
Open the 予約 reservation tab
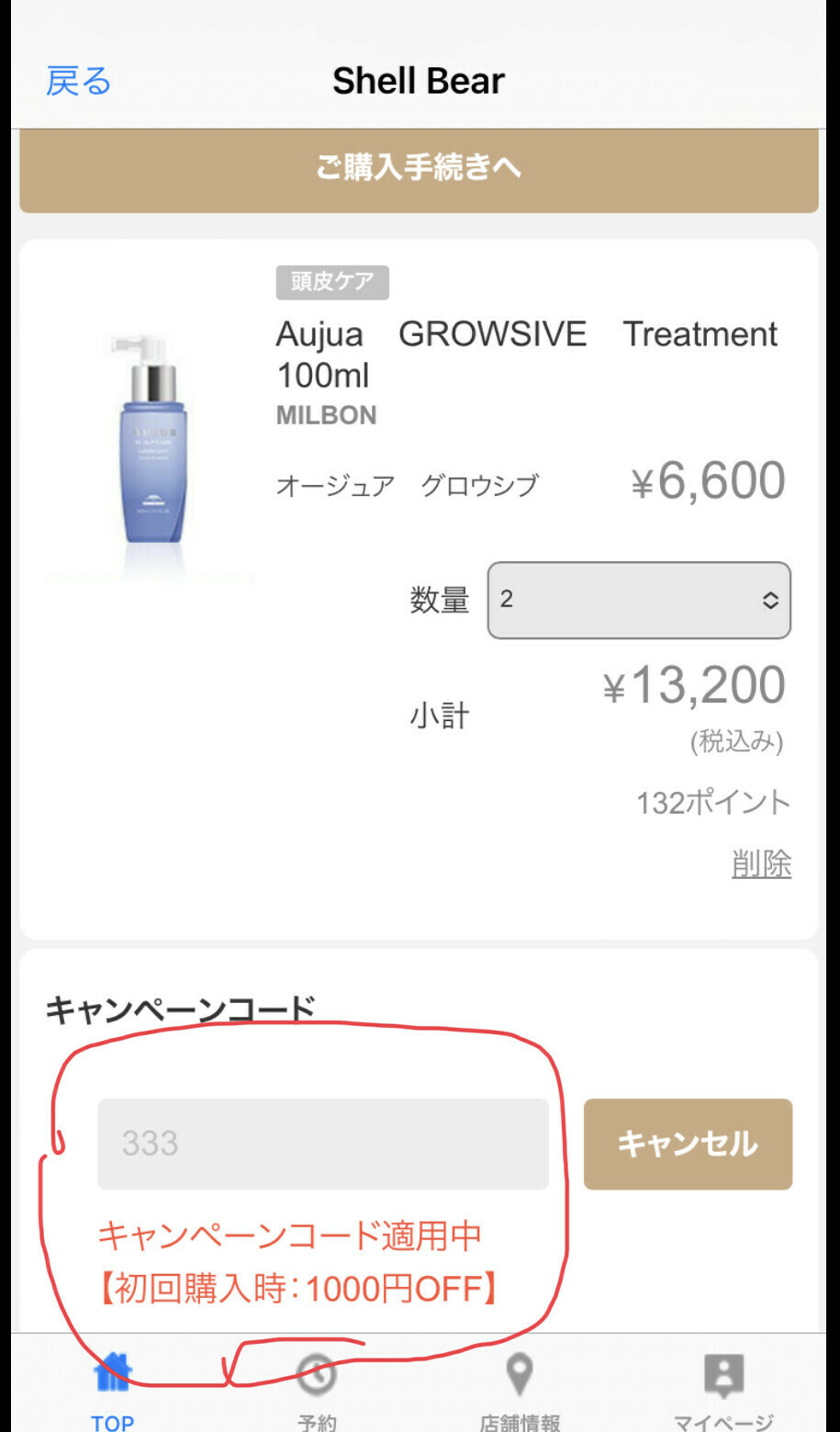(x=317, y=1389)
